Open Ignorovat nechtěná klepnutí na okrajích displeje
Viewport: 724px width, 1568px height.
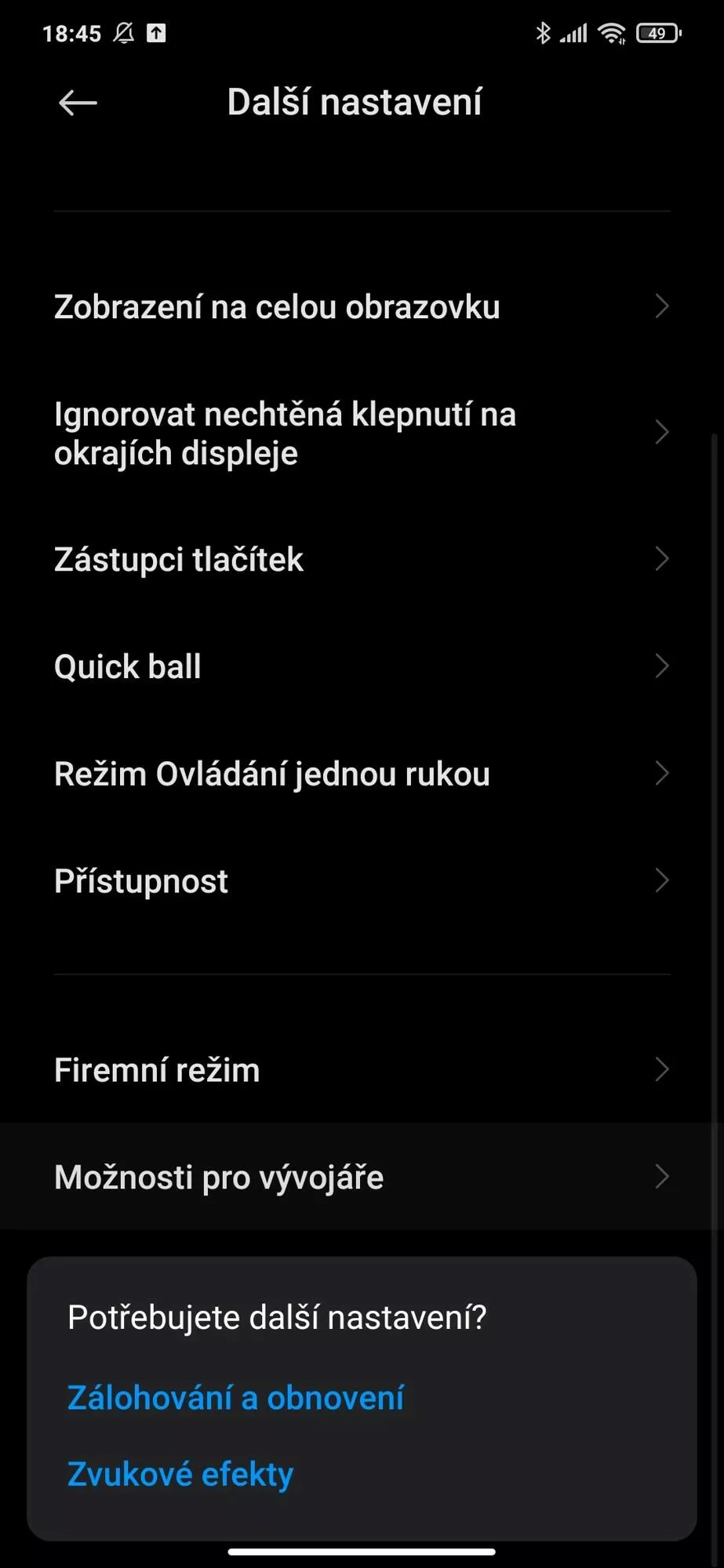pos(362,433)
